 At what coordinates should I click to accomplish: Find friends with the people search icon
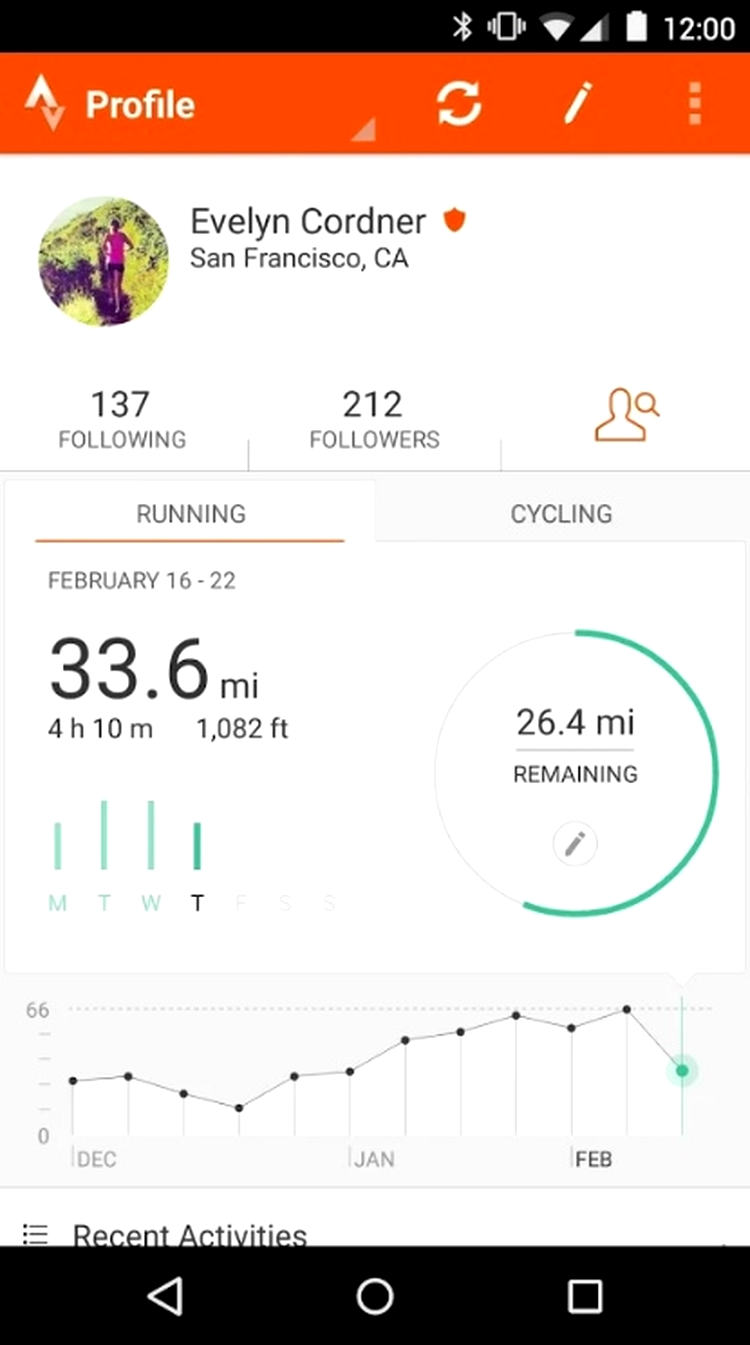(x=627, y=417)
